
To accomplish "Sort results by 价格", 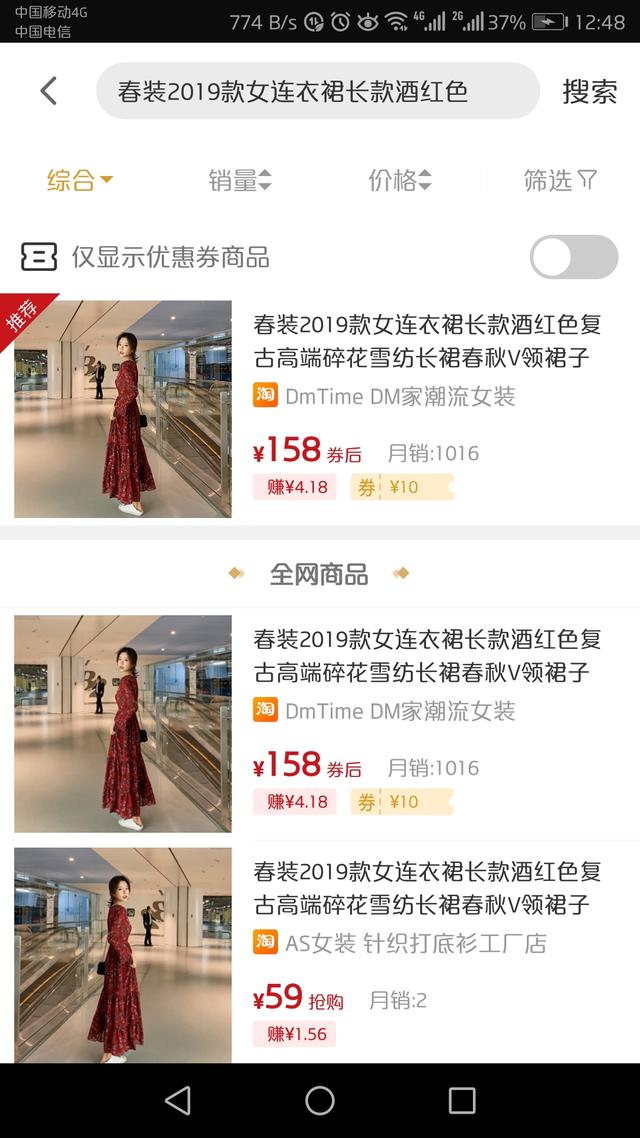I will point(400,179).
